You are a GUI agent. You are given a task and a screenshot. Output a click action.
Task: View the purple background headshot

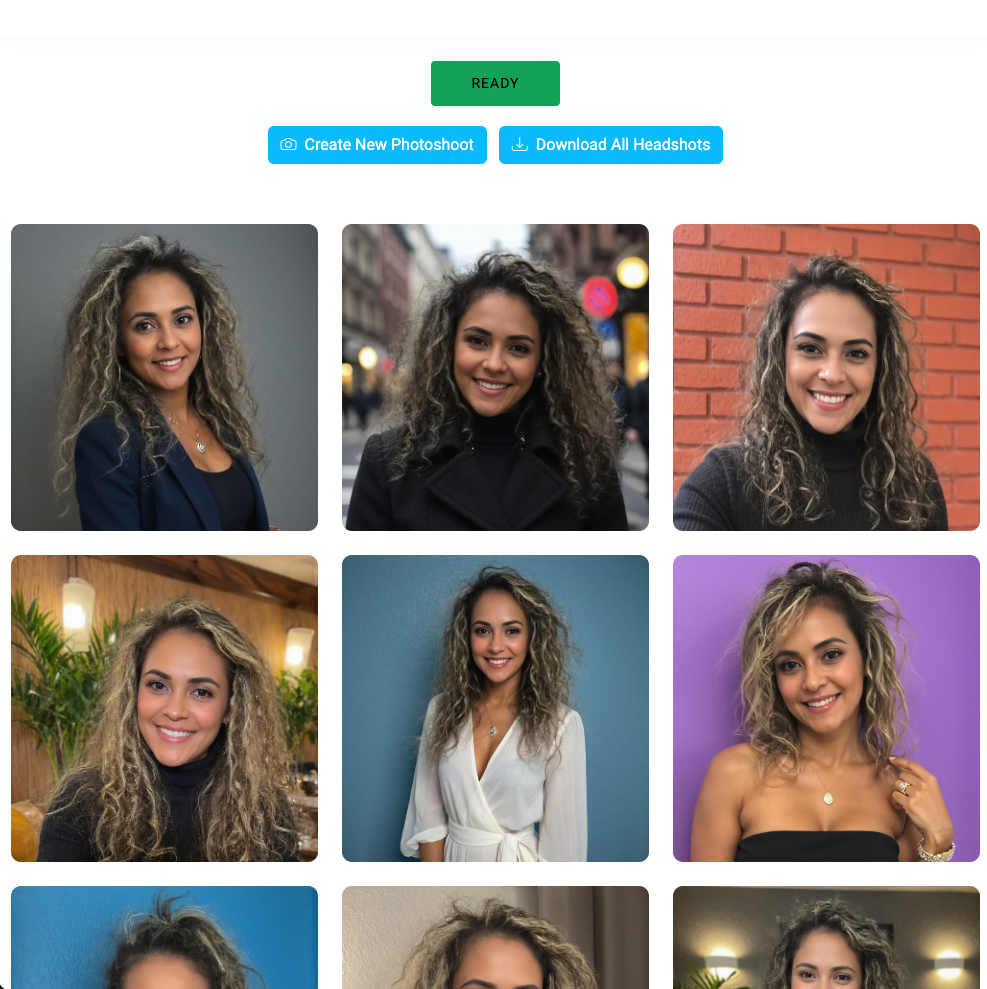coord(826,708)
